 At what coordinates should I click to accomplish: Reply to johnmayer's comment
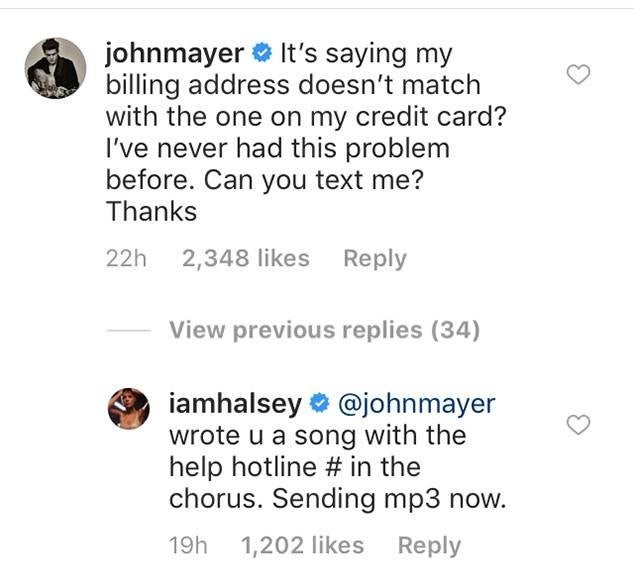374,258
